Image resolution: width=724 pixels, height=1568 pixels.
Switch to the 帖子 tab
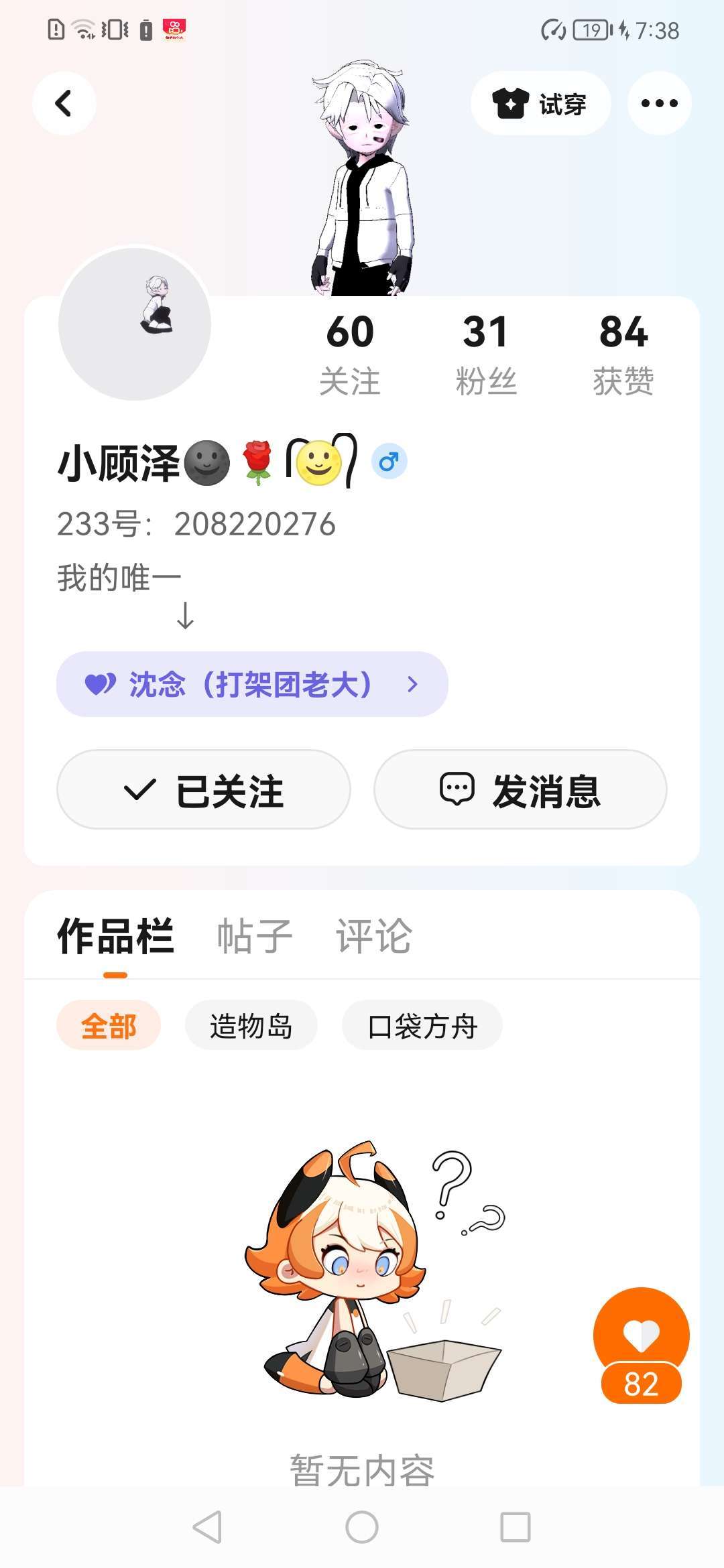pos(255,936)
